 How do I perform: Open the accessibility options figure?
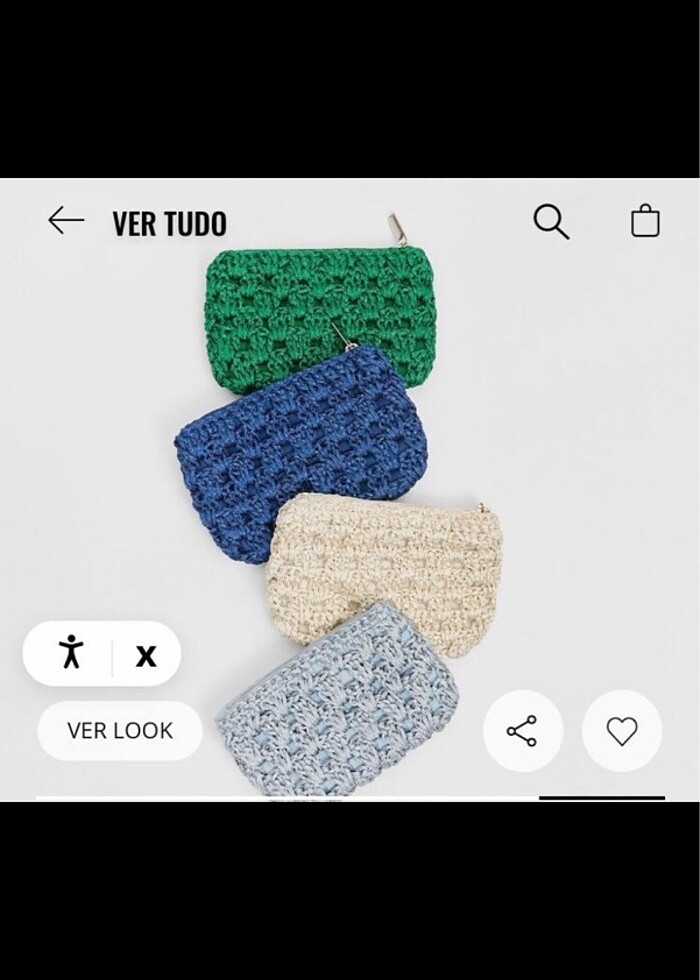click(x=71, y=654)
